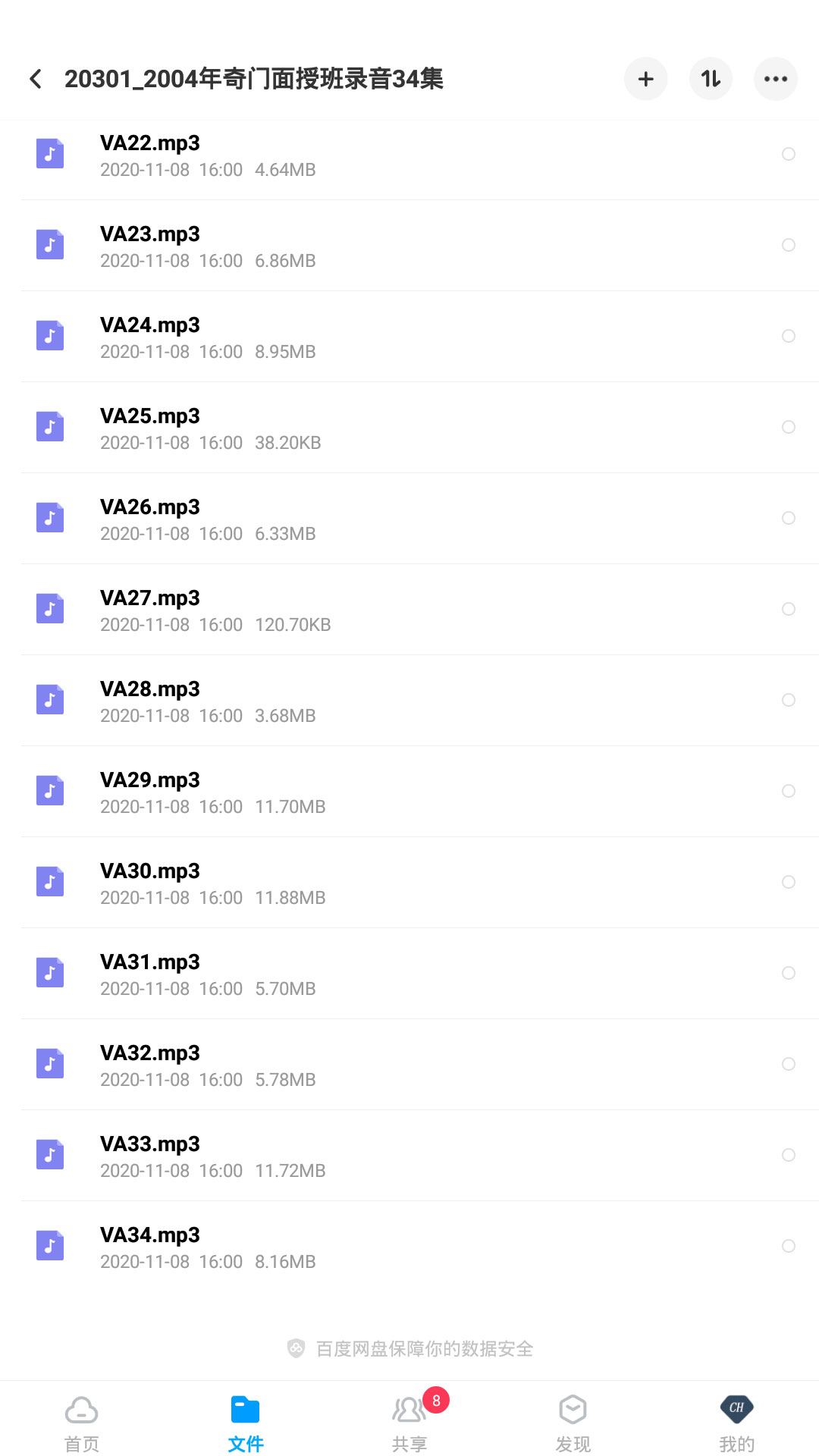Open the three-dot more menu
Viewport: 819px width, 1456px height.
coord(776,79)
